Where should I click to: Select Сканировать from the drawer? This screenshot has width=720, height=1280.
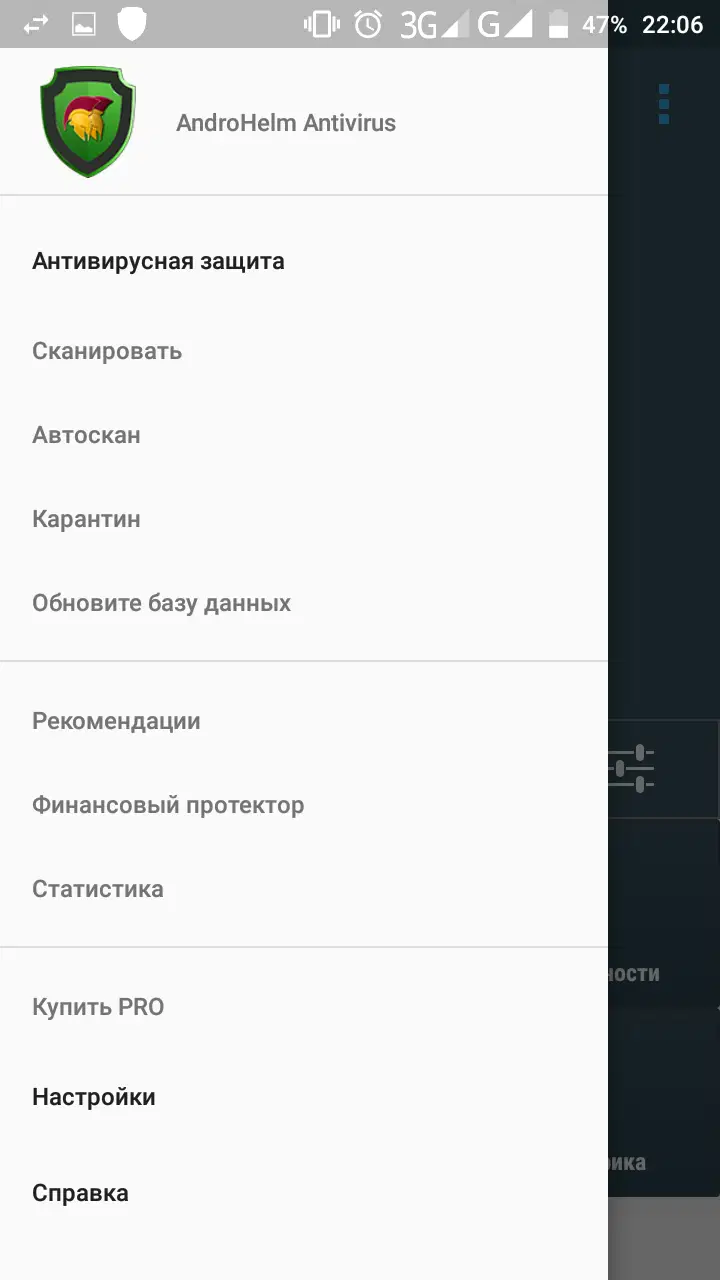[x=107, y=351]
